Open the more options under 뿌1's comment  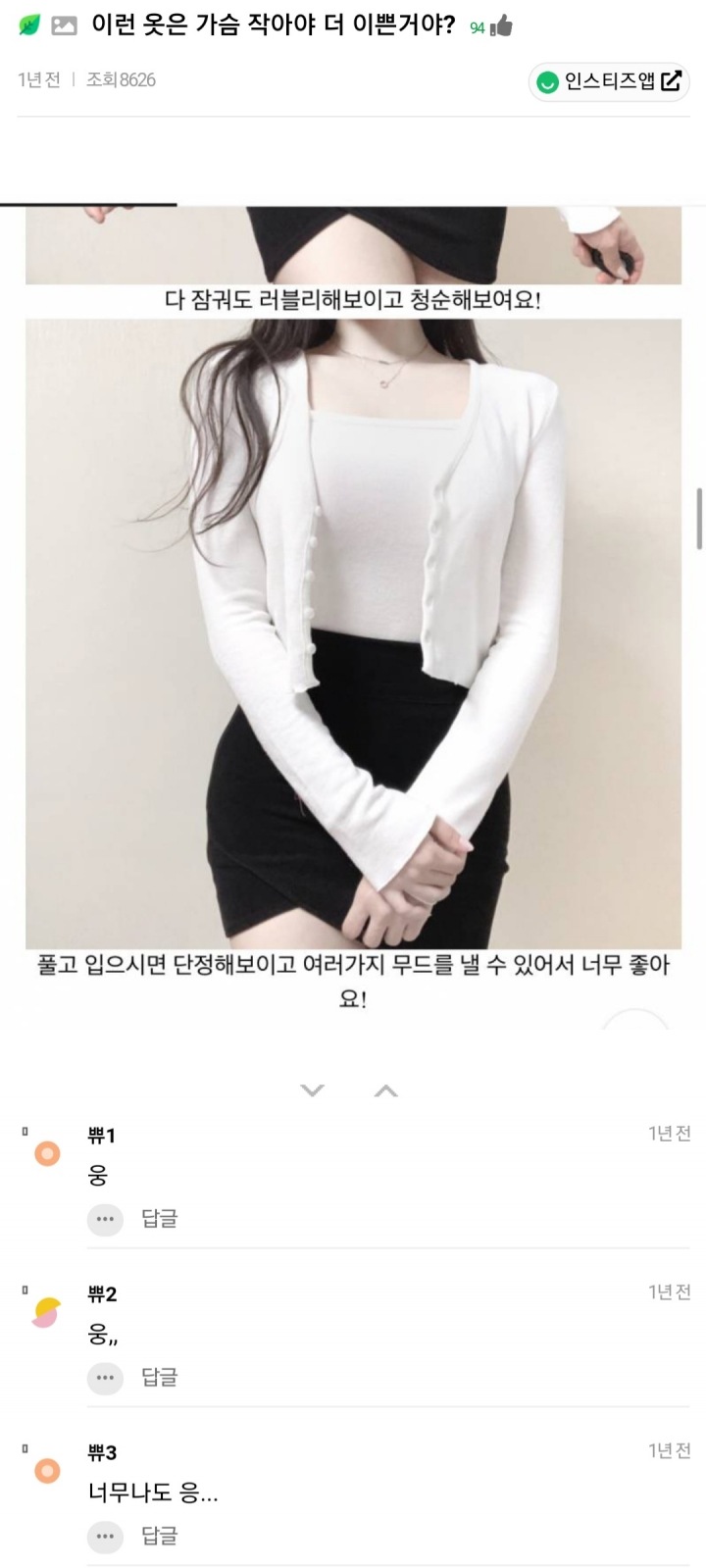105,1220
